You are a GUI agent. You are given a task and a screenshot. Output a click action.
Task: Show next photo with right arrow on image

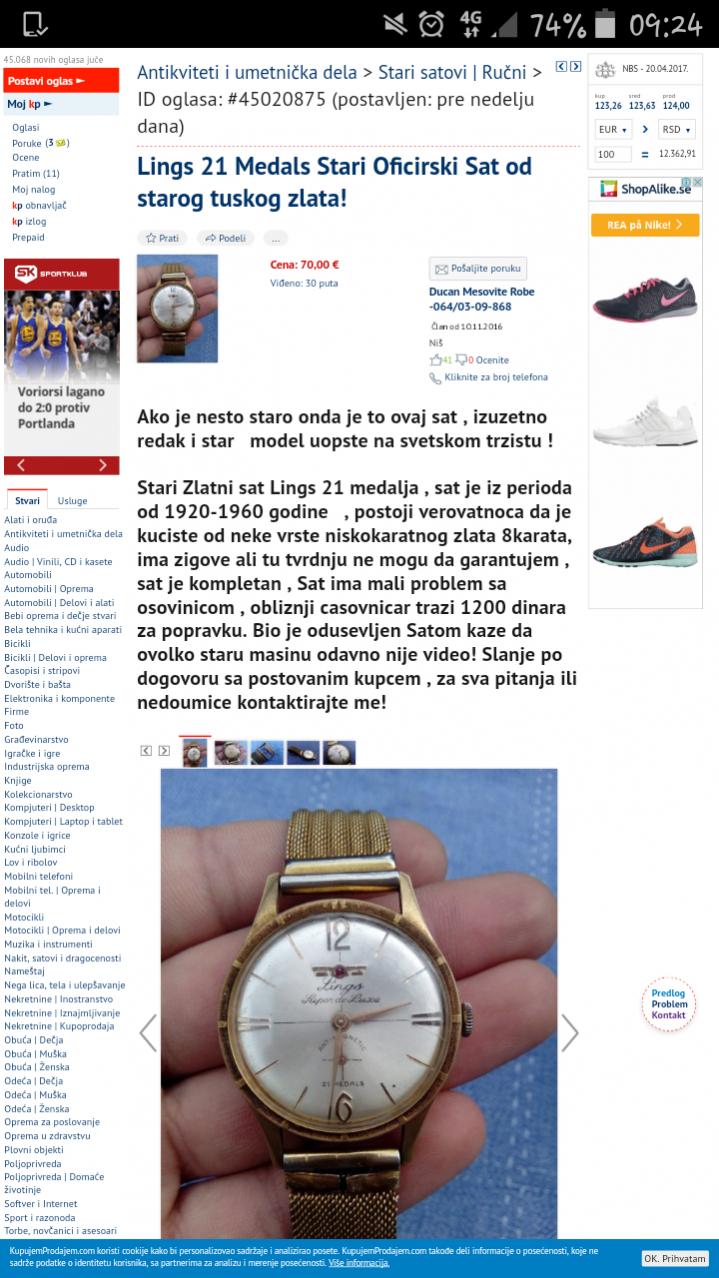coord(569,1032)
